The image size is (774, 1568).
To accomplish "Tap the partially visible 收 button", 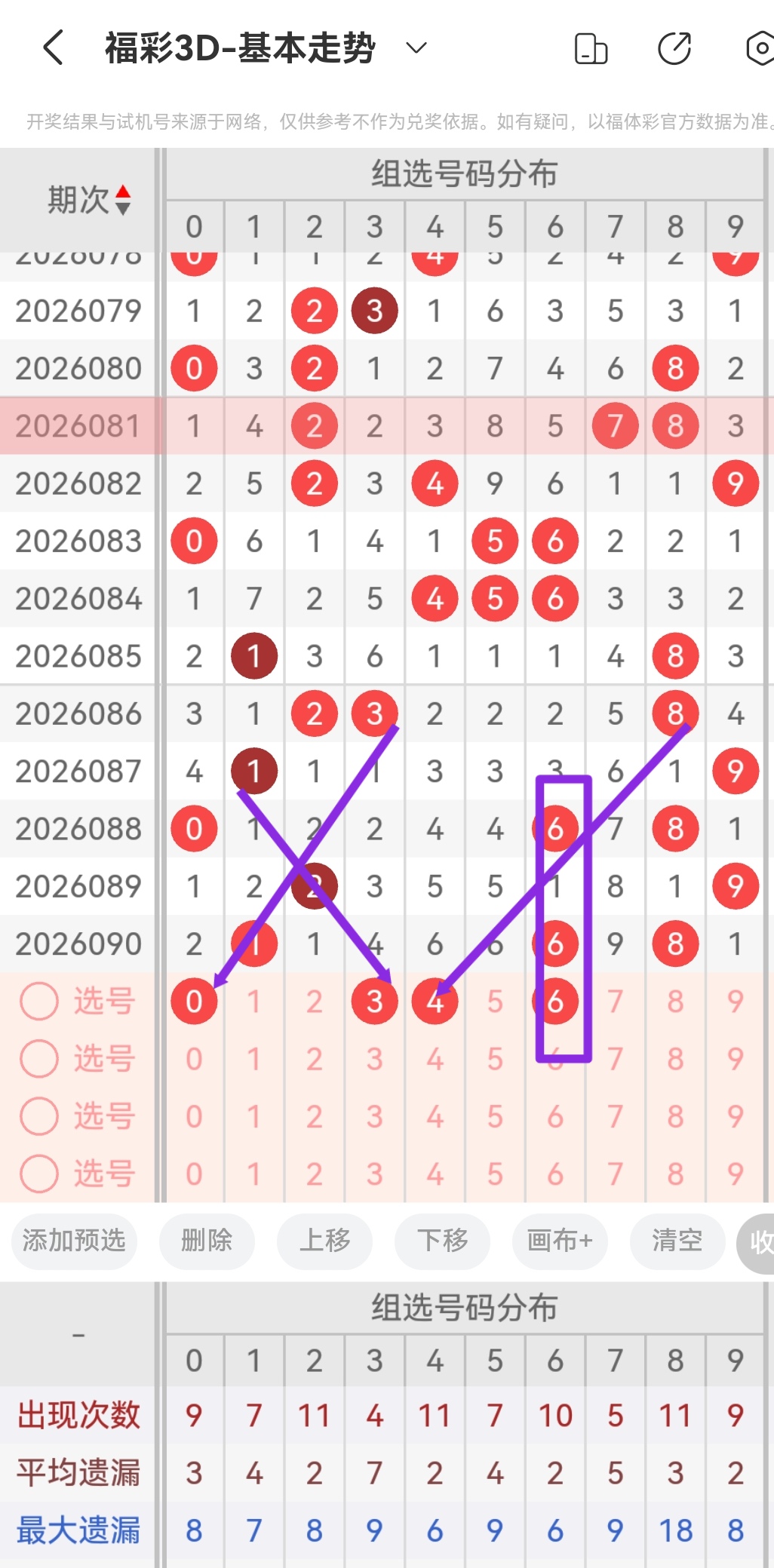I will click(761, 1241).
